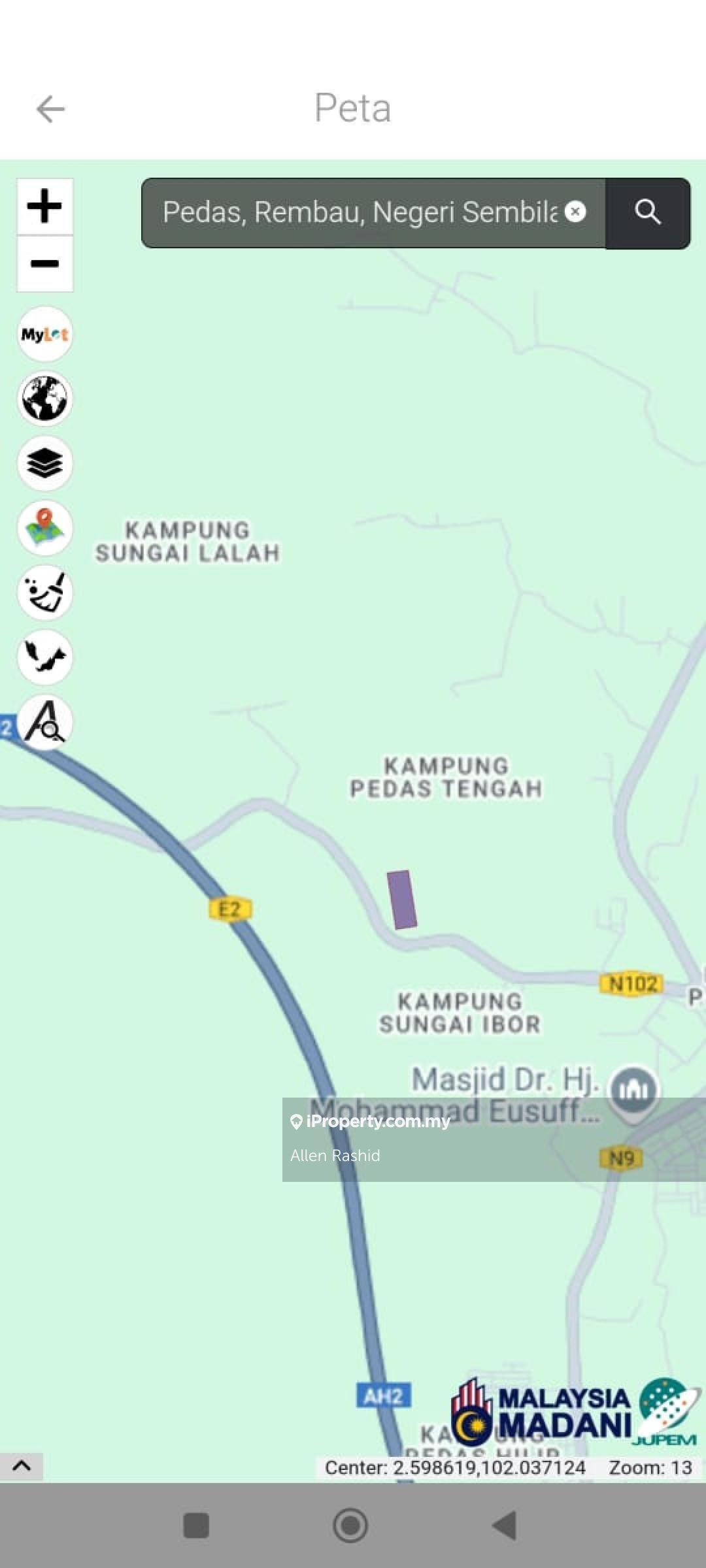Clear the search text
Screen dimensions: 706x1568
(x=575, y=212)
